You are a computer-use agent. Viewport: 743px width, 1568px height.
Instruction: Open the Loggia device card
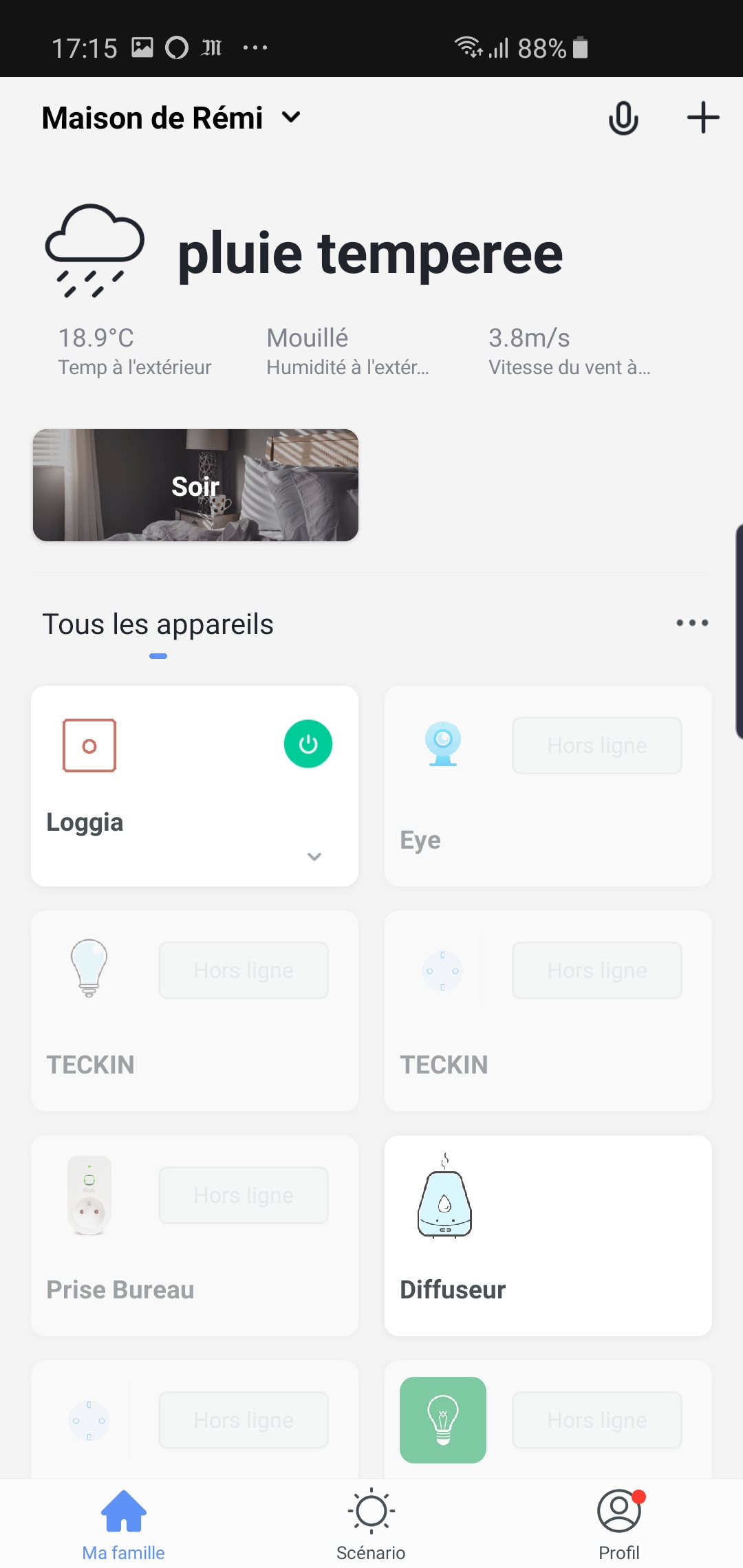pos(195,786)
